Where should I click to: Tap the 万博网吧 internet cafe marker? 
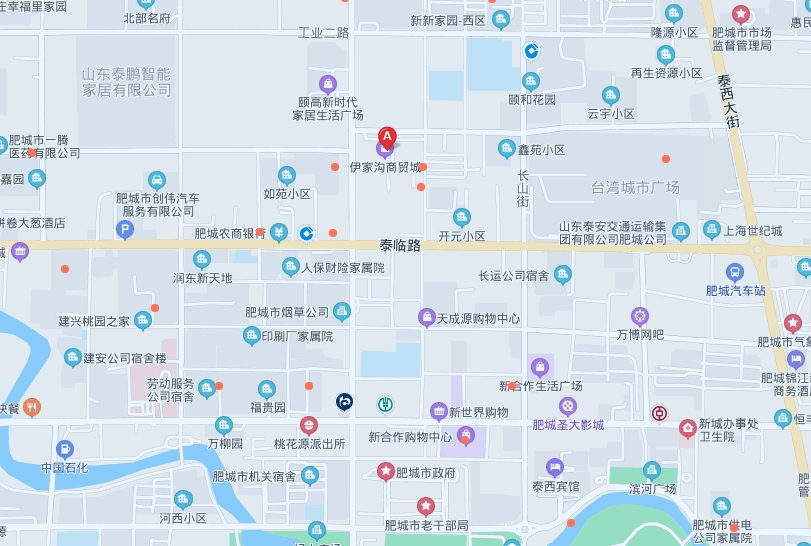[x=640, y=316]
